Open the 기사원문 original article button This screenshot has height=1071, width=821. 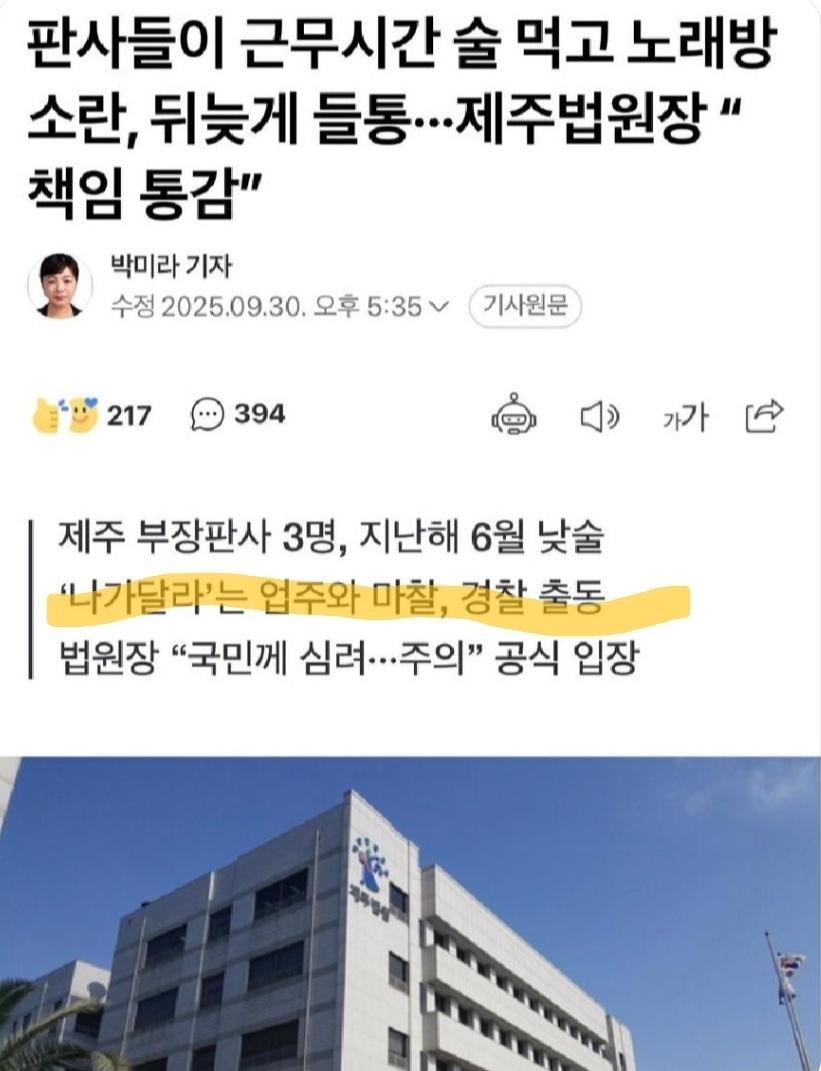click(525, 307)
